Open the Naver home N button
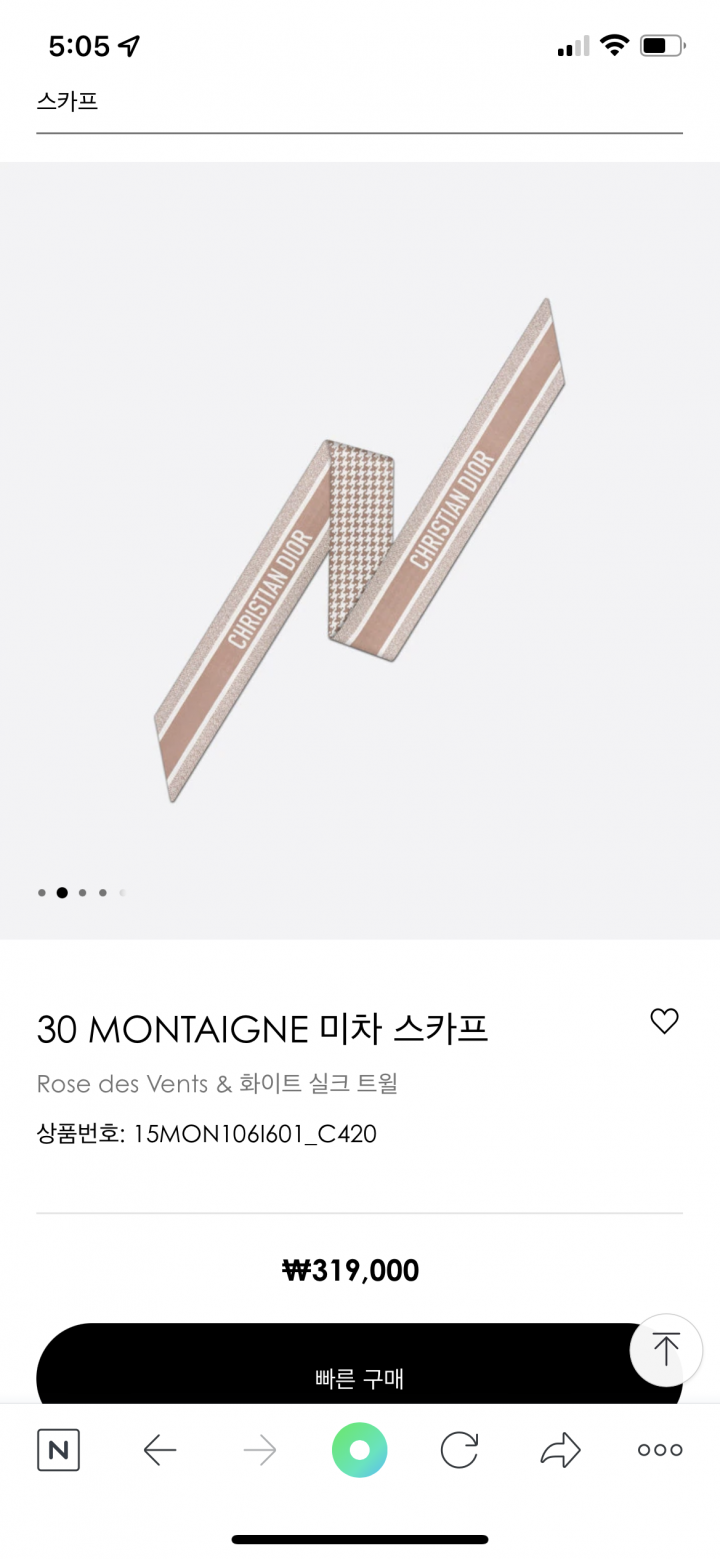 point(58,1450)
